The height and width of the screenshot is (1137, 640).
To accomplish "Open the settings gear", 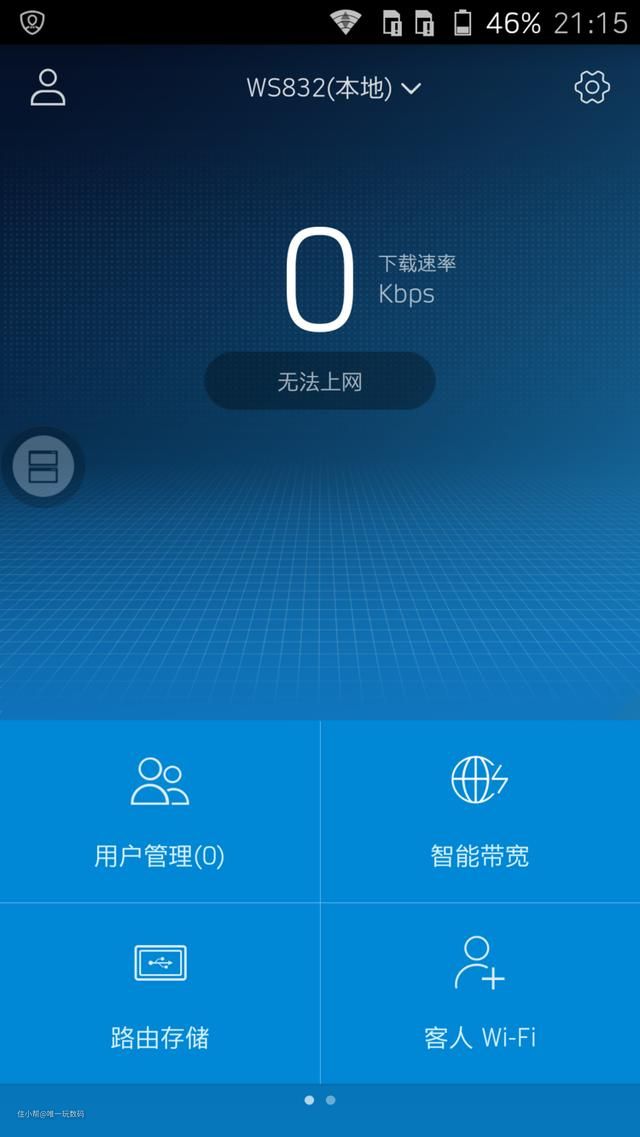I will click(592, 87).
